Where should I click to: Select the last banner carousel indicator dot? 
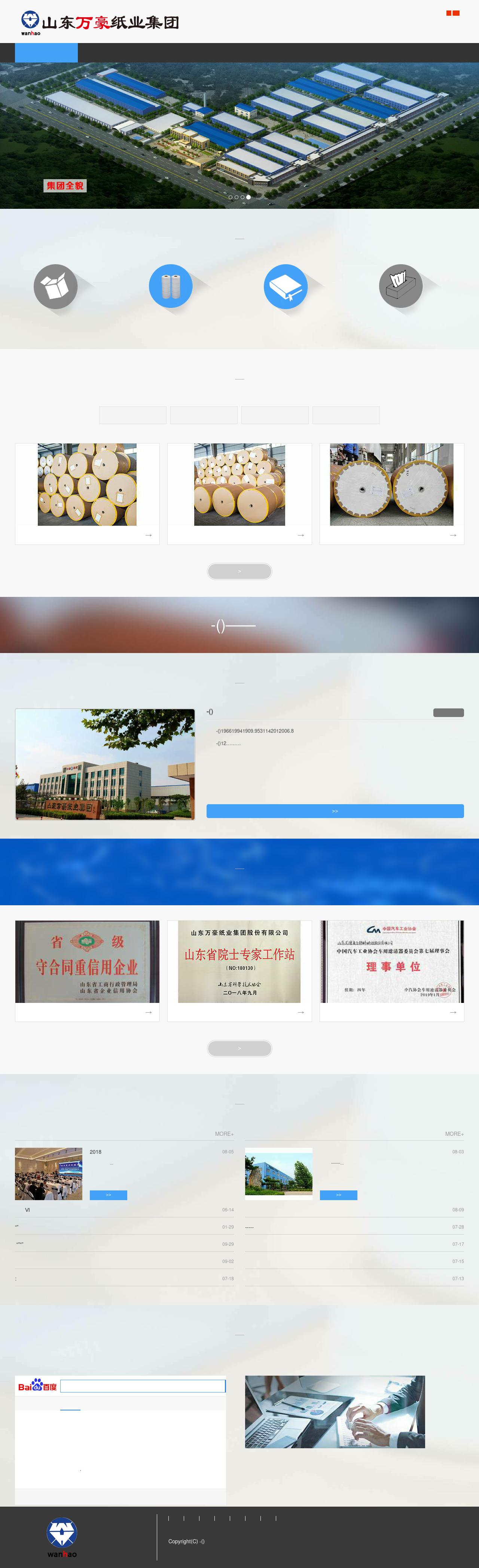pyautogui.click(x=248, y=197)
